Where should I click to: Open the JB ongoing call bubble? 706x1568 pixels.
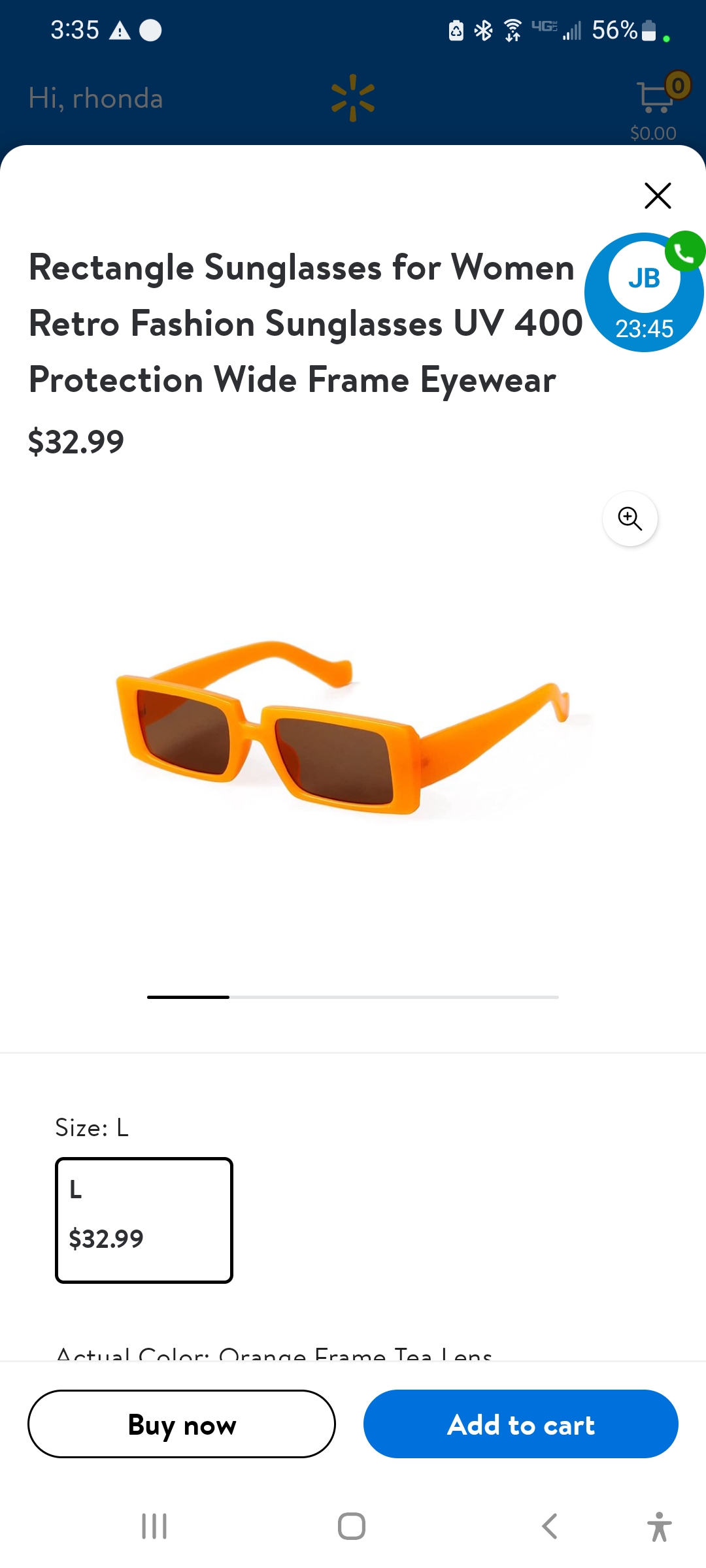645,292
